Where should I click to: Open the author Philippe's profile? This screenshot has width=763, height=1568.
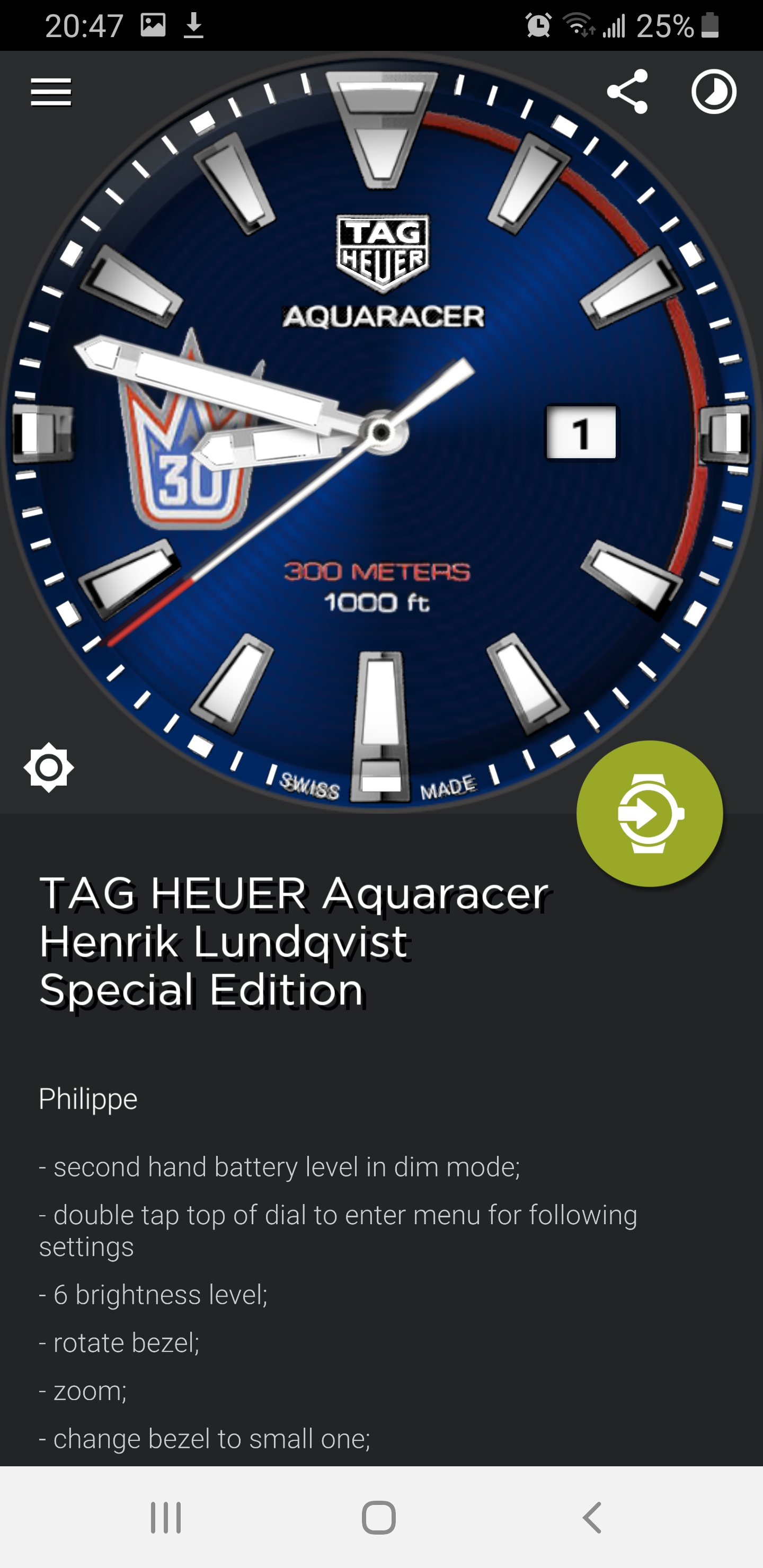tap(88, 1099)
